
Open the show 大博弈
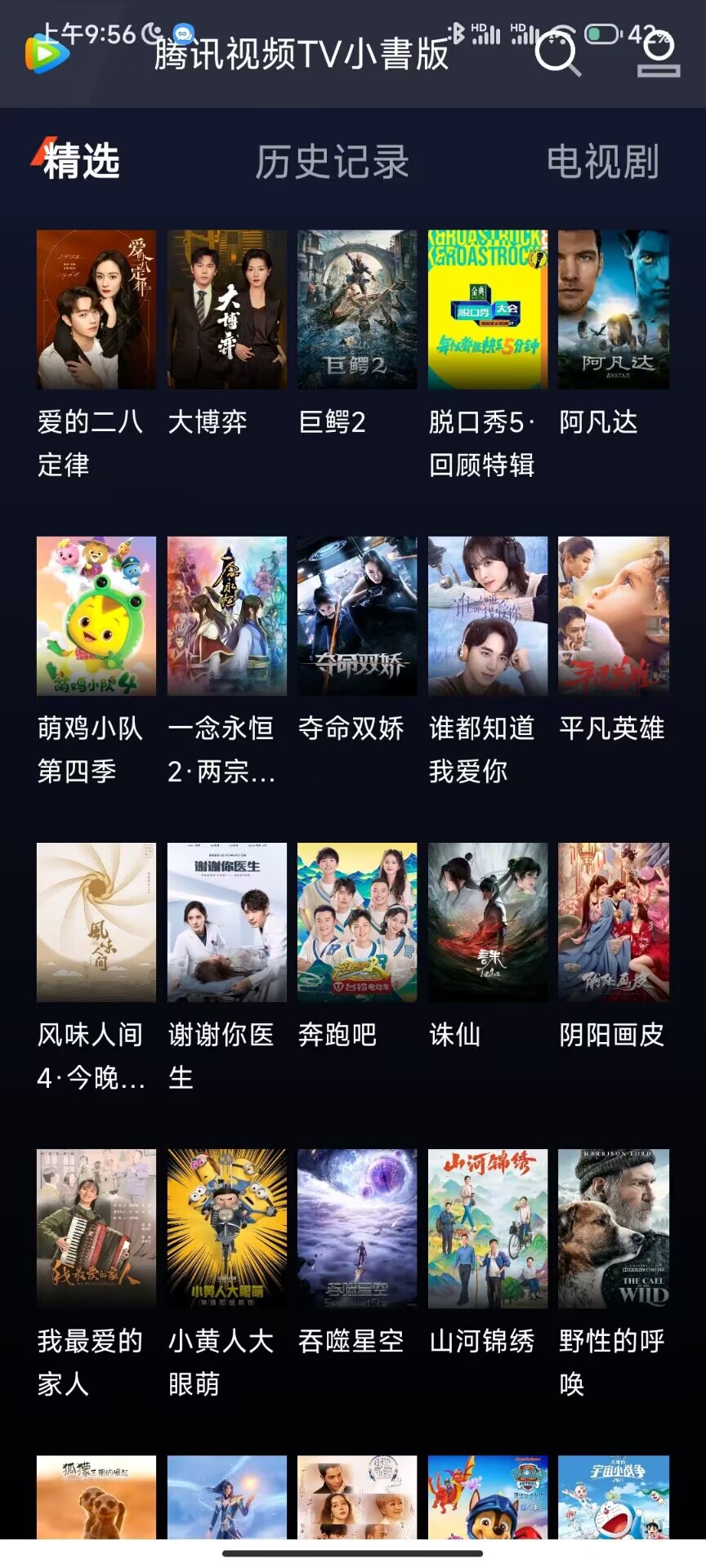[x=227, y=310]
